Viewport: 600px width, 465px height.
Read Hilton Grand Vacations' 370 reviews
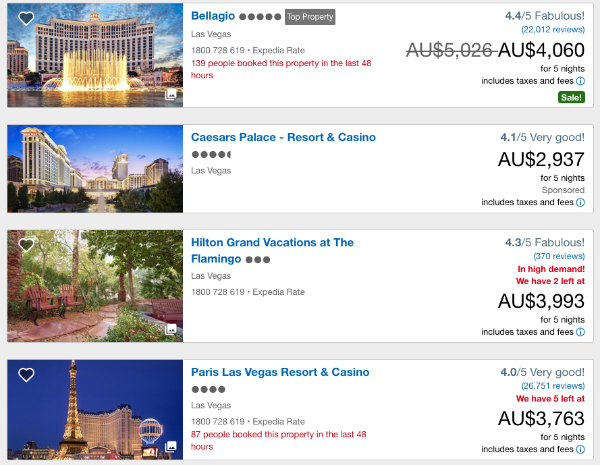point(559,256)
